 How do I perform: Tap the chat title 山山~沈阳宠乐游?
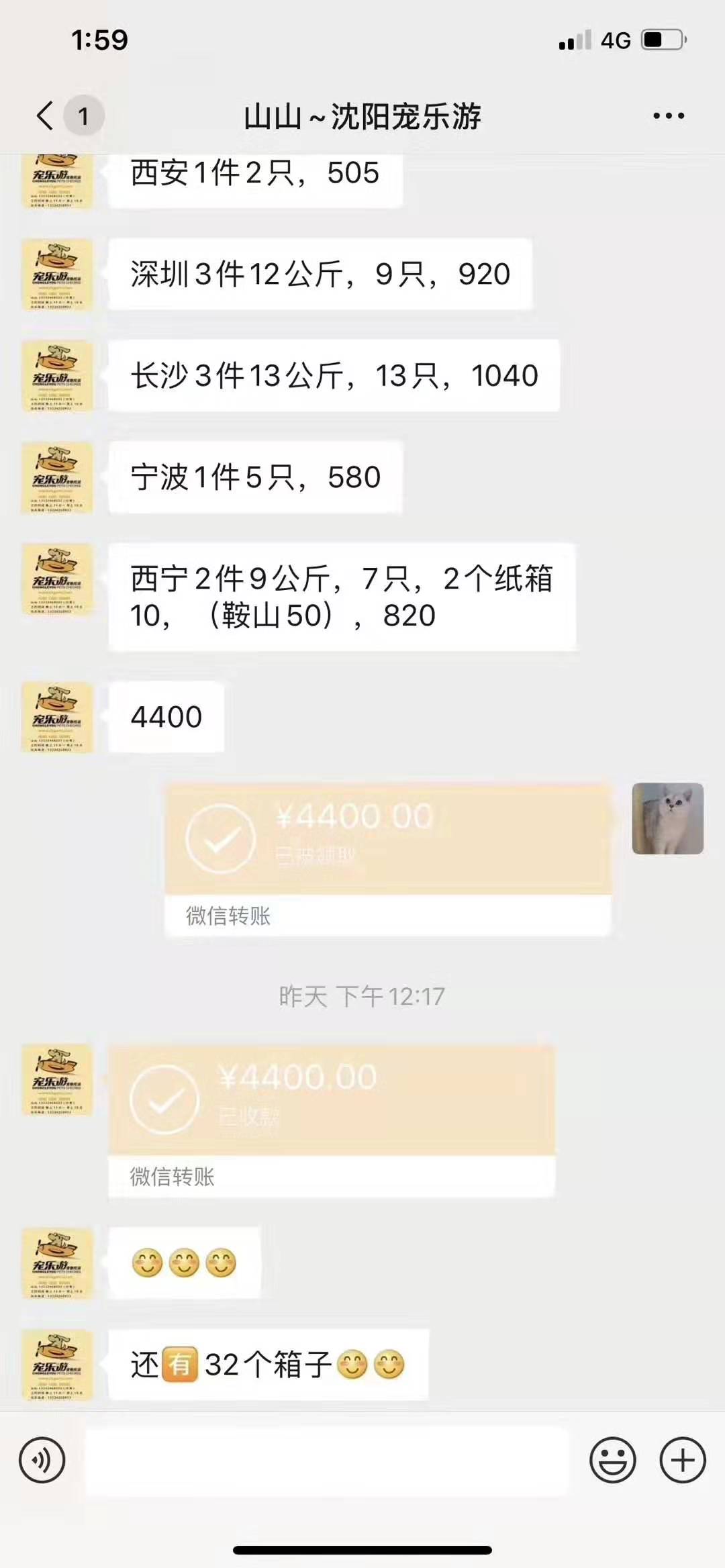click(362, 115)
